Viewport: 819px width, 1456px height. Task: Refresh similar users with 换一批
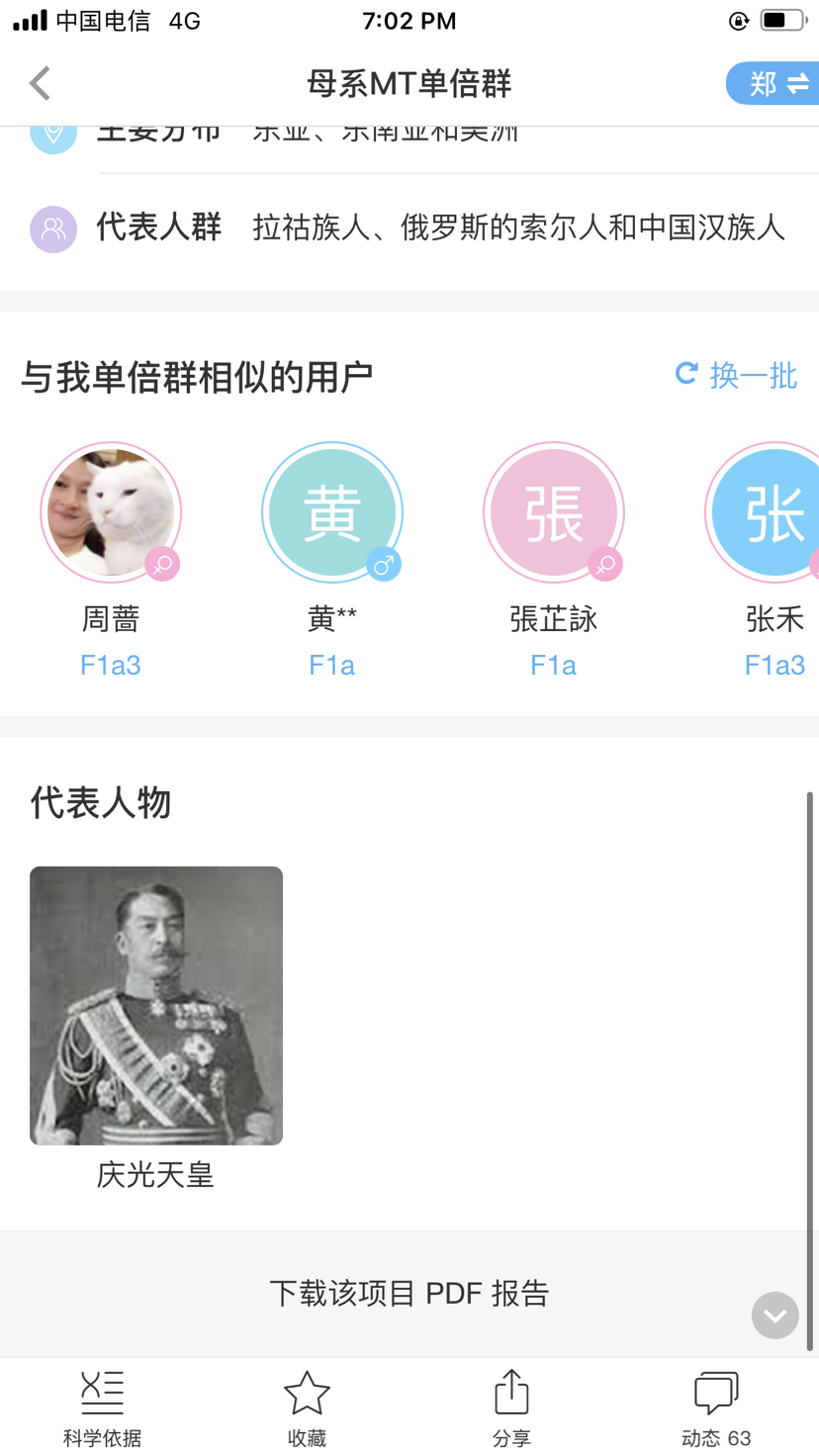[736, 375]
